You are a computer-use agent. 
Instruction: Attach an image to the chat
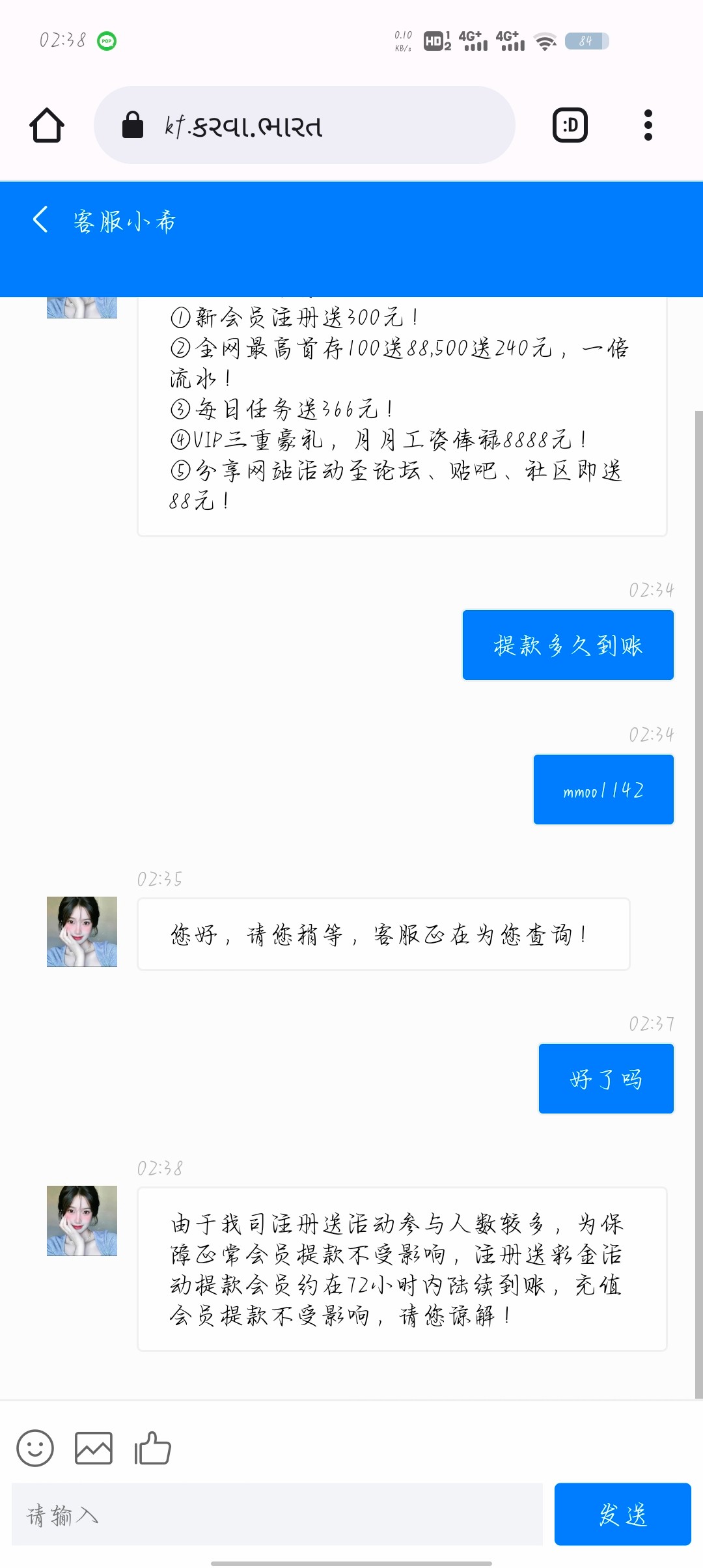click(94, 1448)
